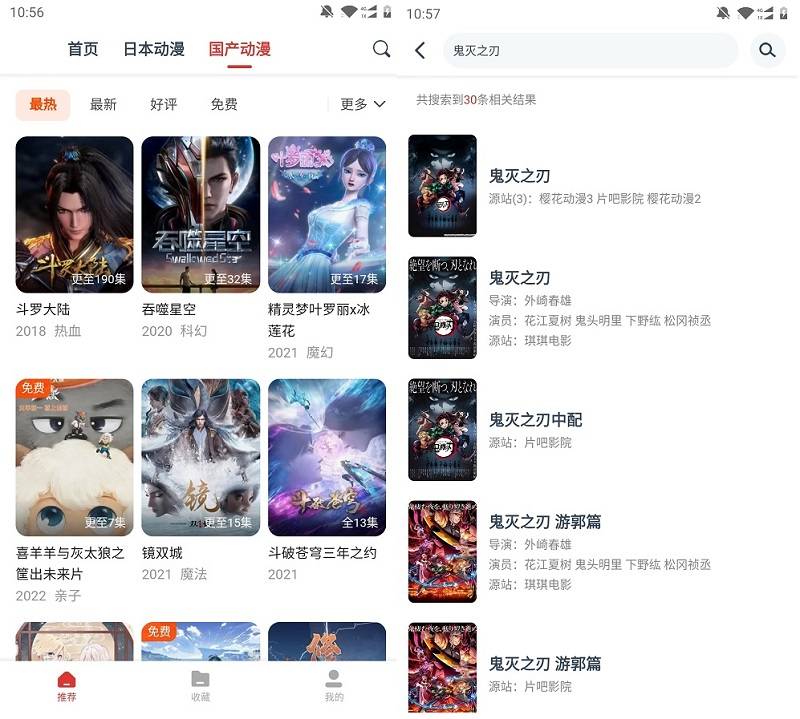Tap the search field containing 鬼灭之刃

click(590, 50)
